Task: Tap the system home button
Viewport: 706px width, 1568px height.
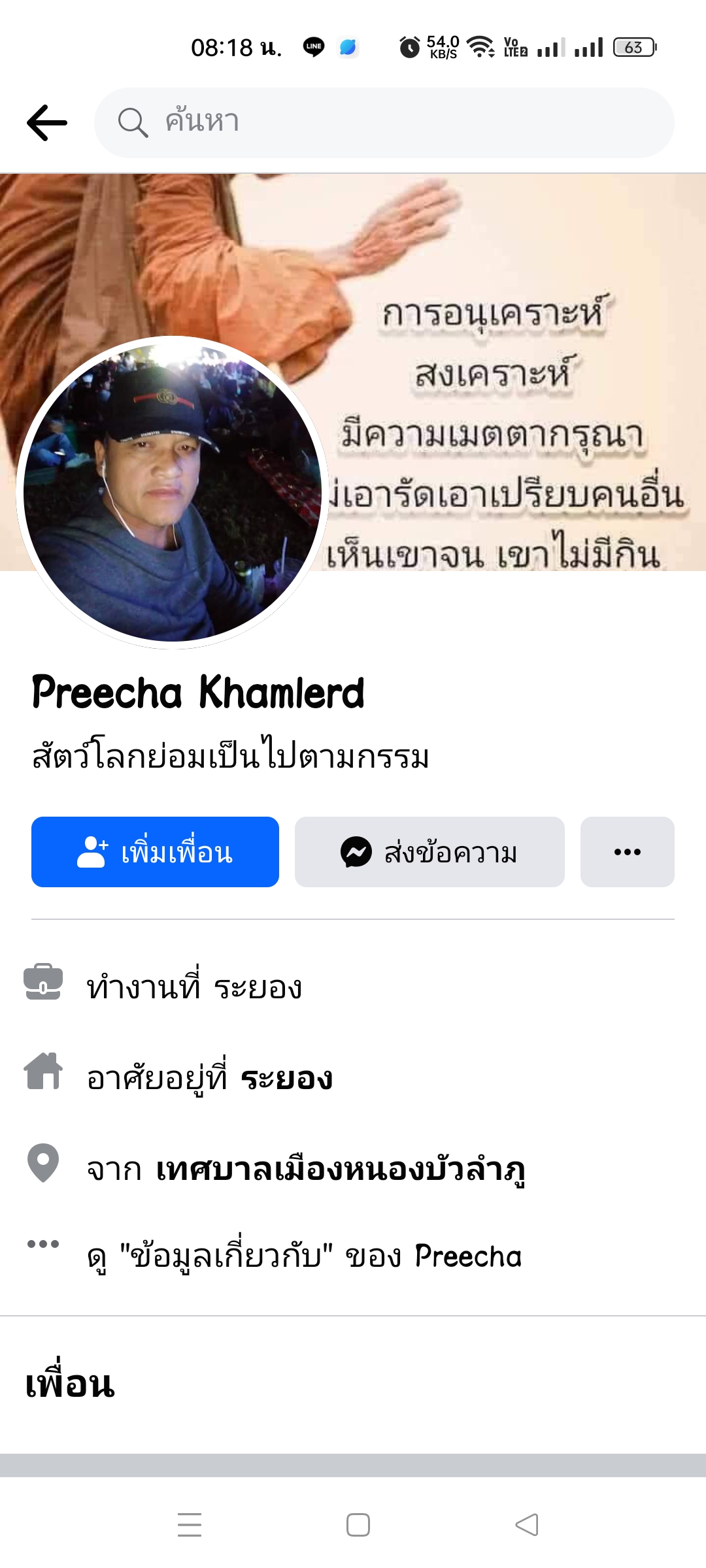Action: 358,1525
